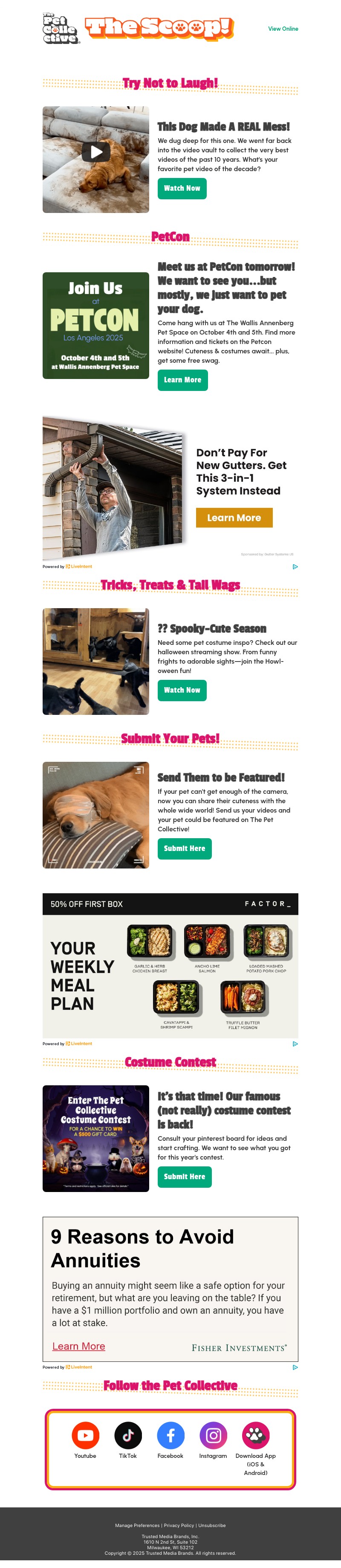
Task: Open the Costume Contest image
Action: point(95,1138)
